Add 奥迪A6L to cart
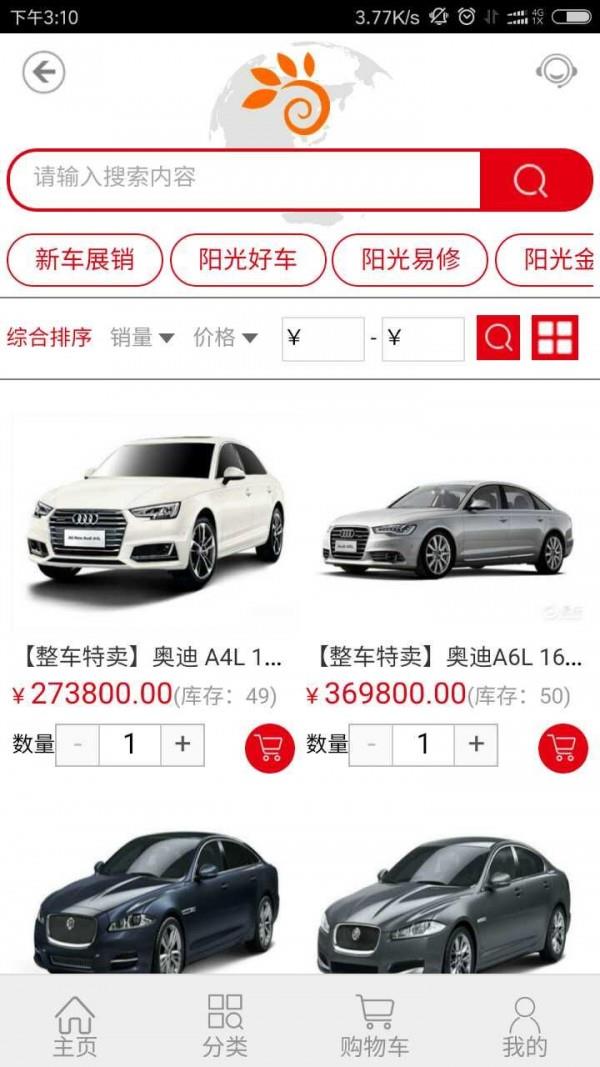This screenshot has width=600, height=1067. coord(563,747)
